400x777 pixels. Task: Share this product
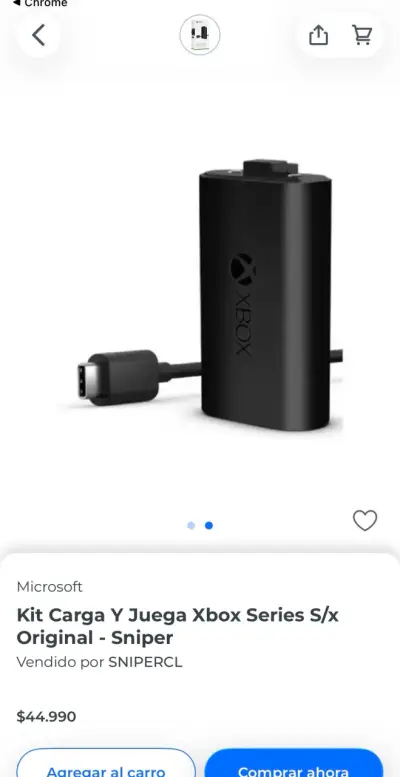[x=318, y=35]
